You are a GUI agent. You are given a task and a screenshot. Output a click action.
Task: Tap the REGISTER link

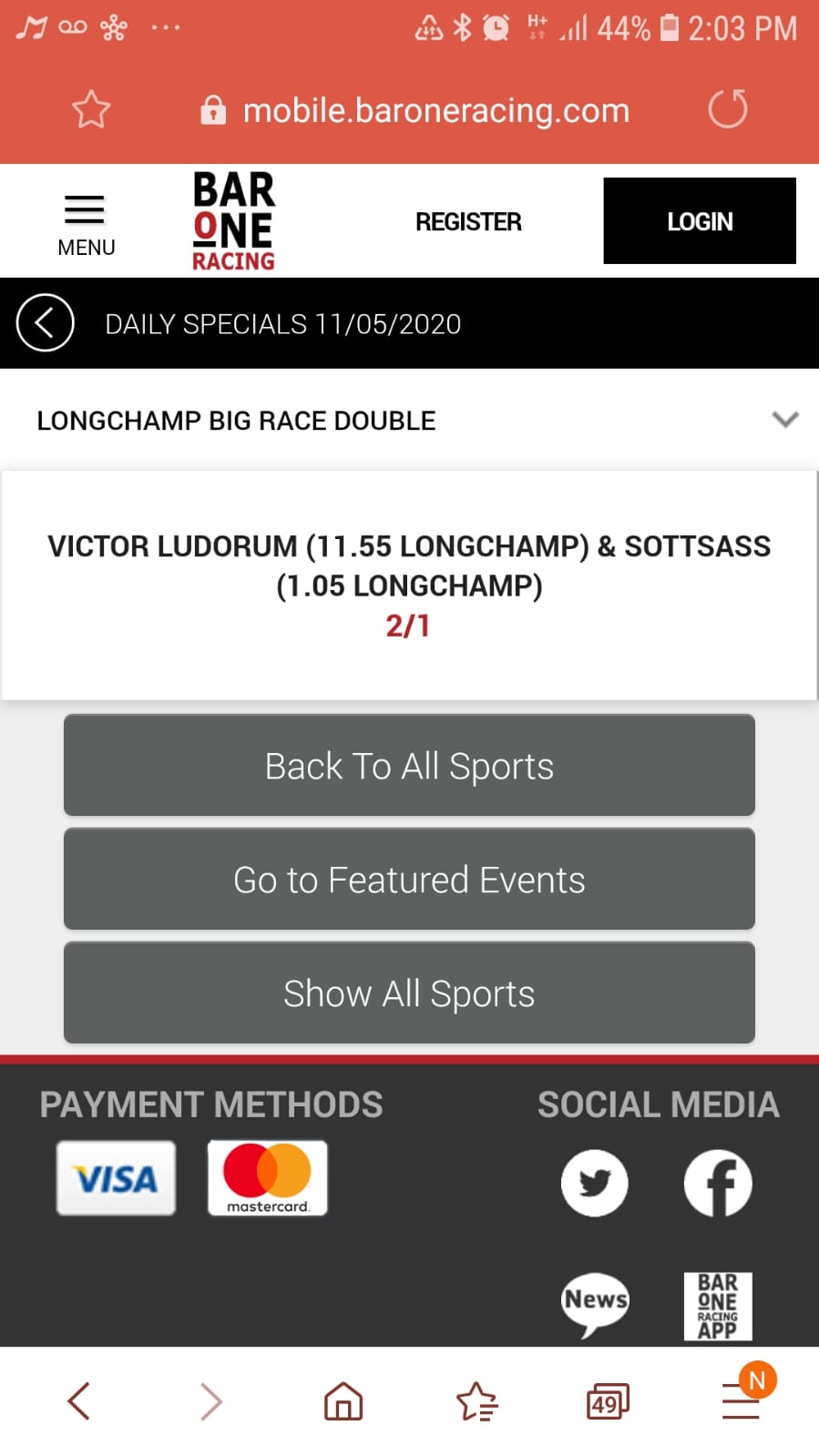(x=468, y=221)
